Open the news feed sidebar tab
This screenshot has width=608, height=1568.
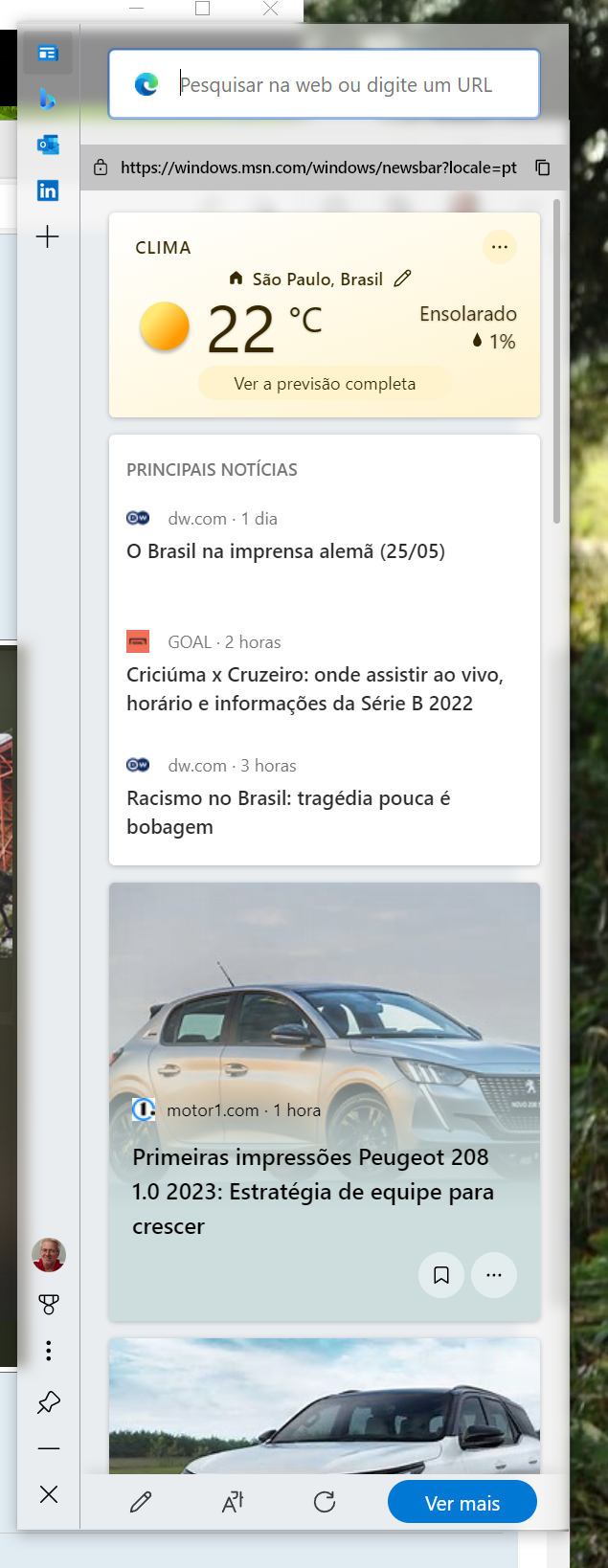click(48, 54)
